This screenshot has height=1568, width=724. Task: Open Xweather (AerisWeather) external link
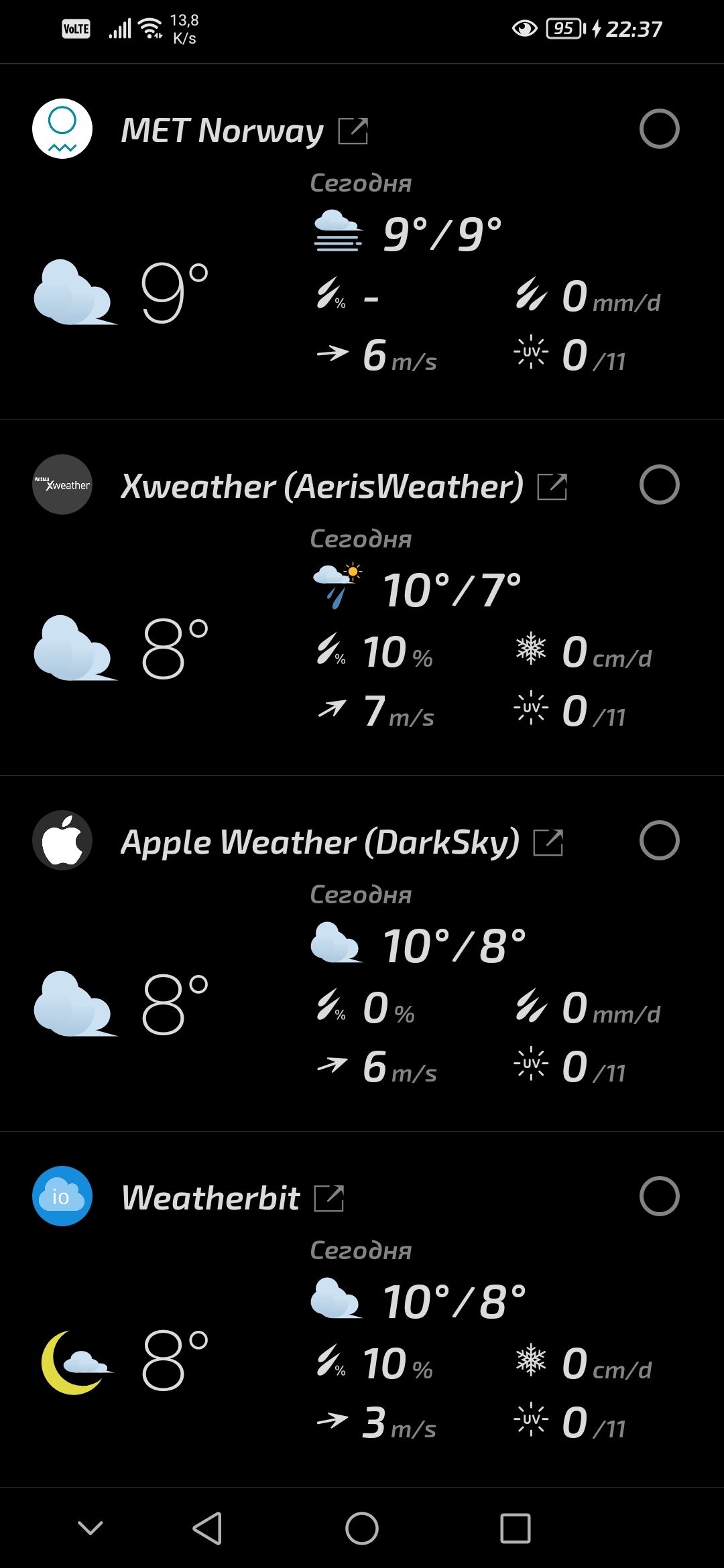[552, 486]
